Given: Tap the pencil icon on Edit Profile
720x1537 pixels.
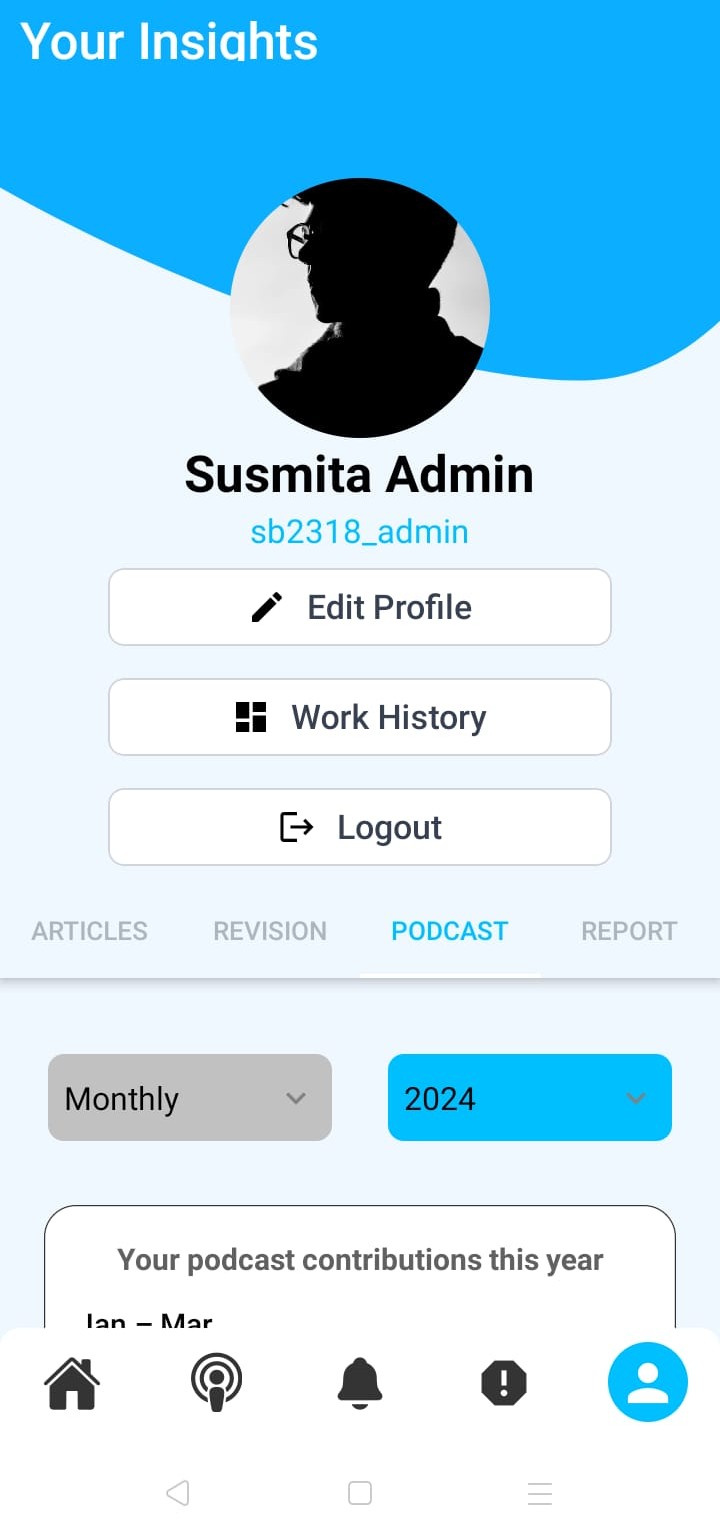Looking at the screenshot, I should (x=267, y=606).
